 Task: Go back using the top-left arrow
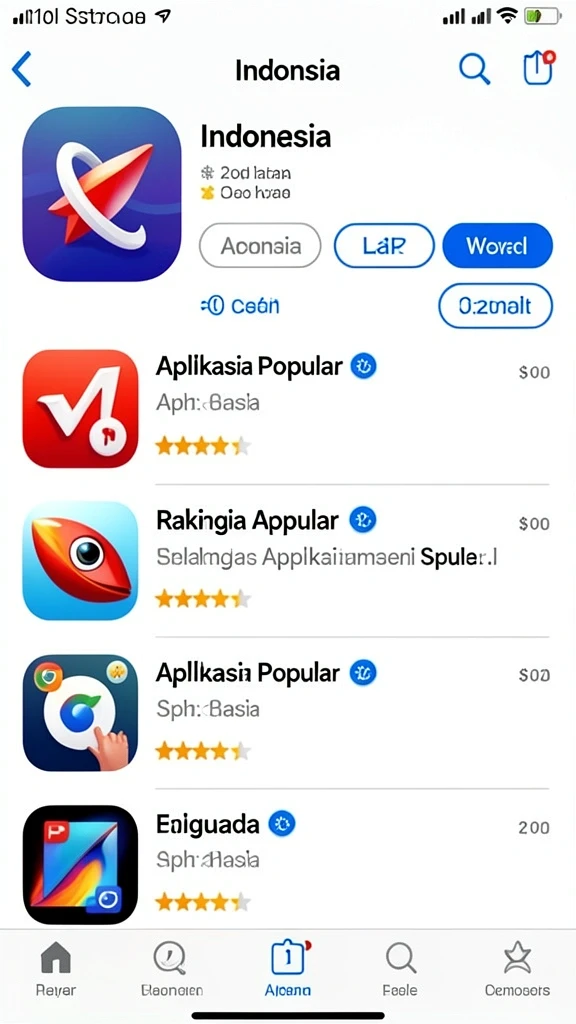(22, 69)
